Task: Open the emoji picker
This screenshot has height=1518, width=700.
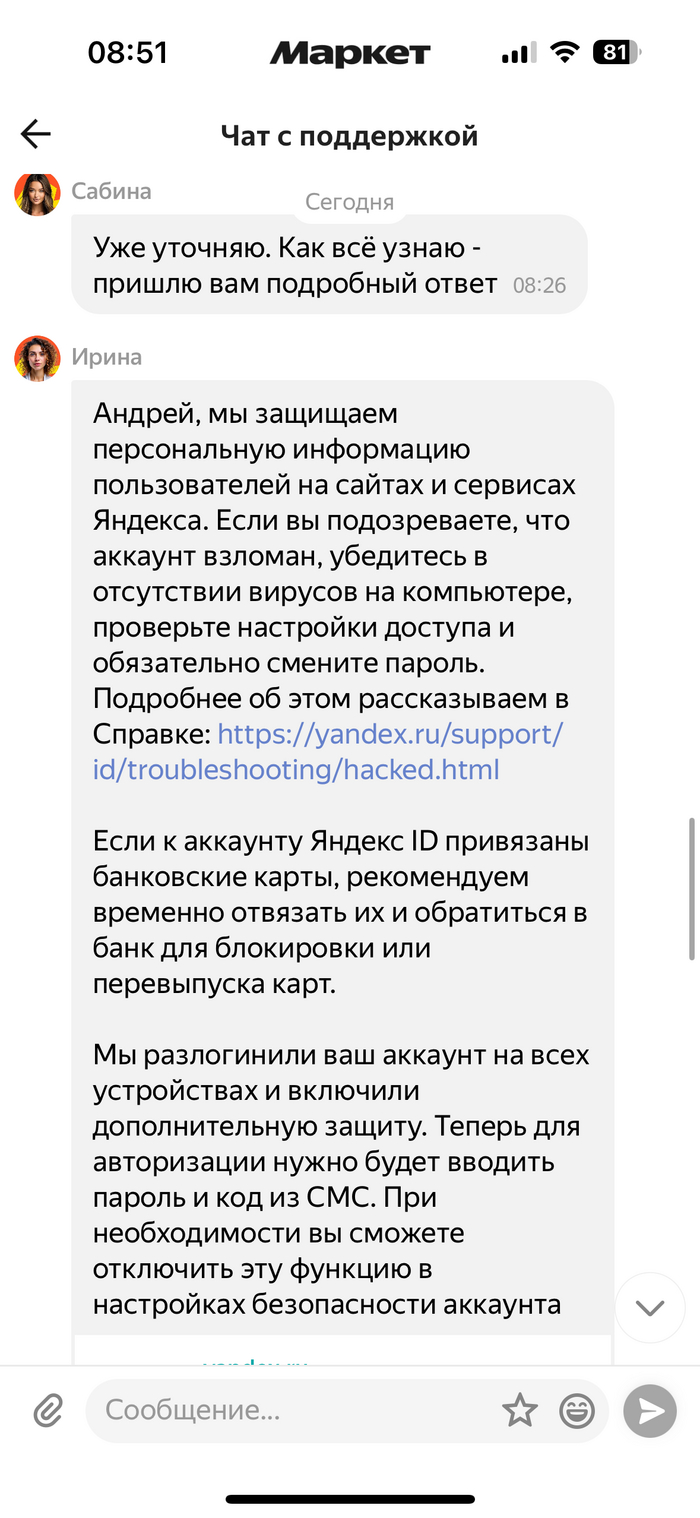Action: 577,1411
